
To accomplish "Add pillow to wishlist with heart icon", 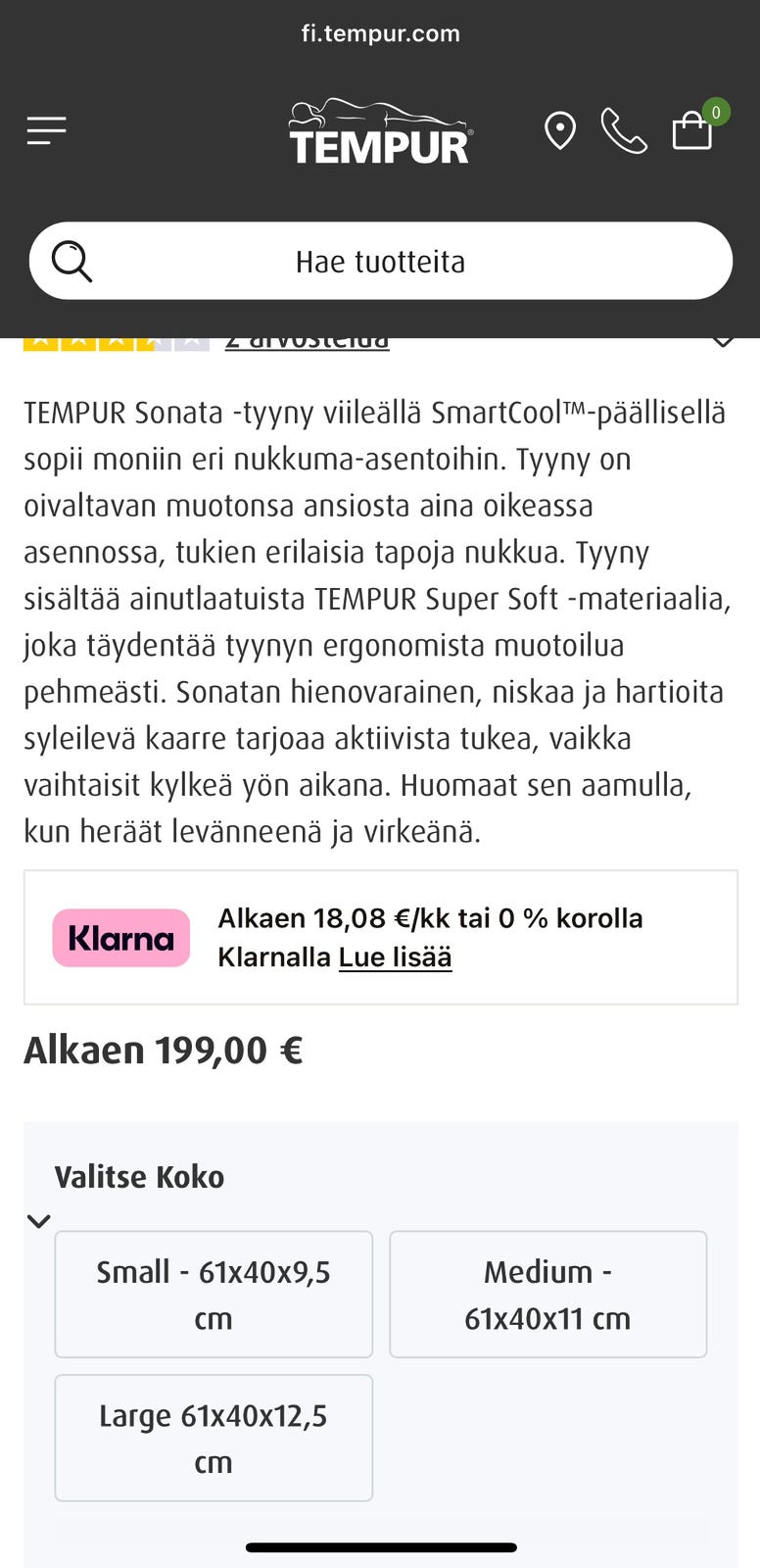I will (x=724, y=340).
